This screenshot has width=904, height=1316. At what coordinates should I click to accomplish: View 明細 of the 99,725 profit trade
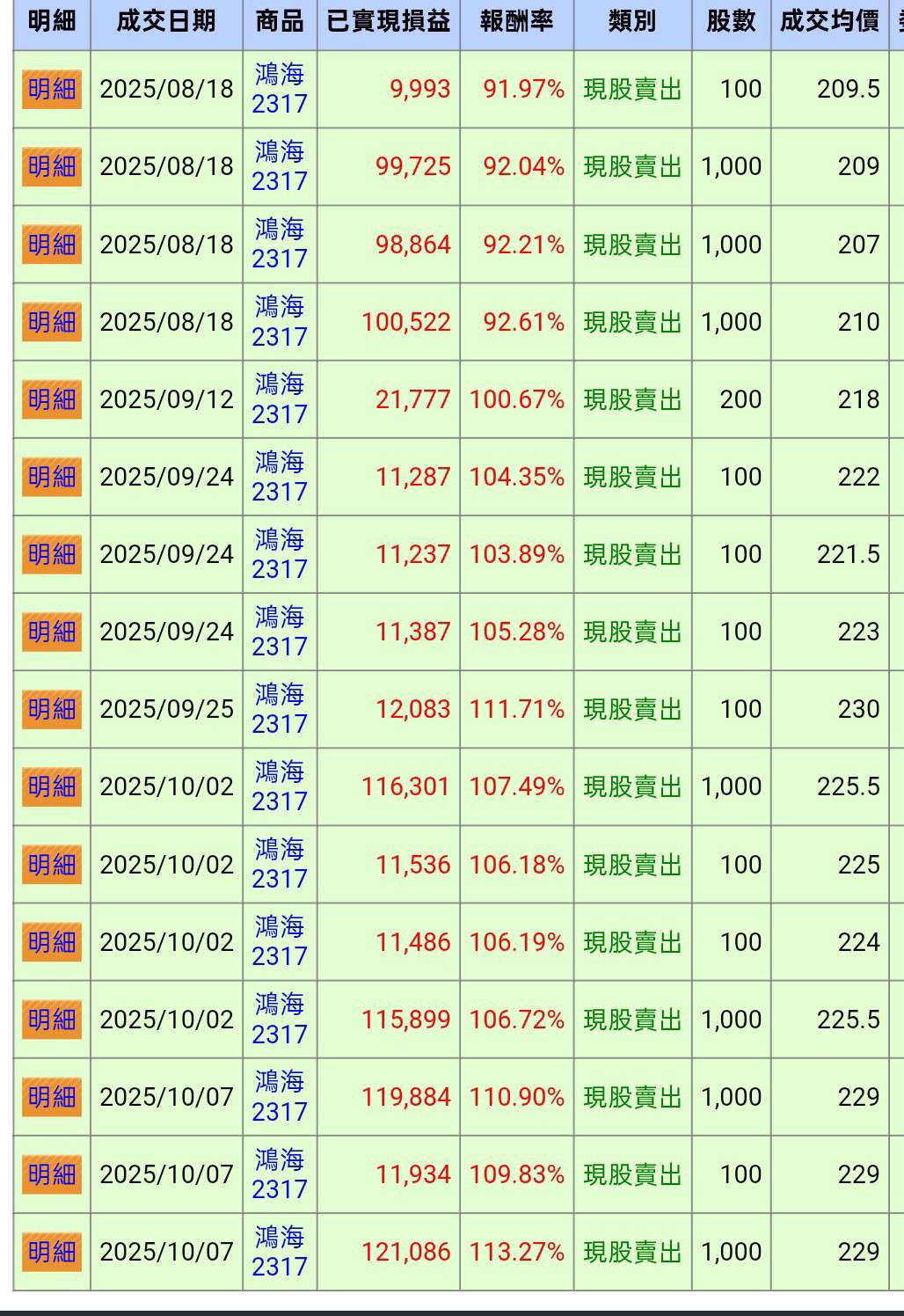click(52, 167)
